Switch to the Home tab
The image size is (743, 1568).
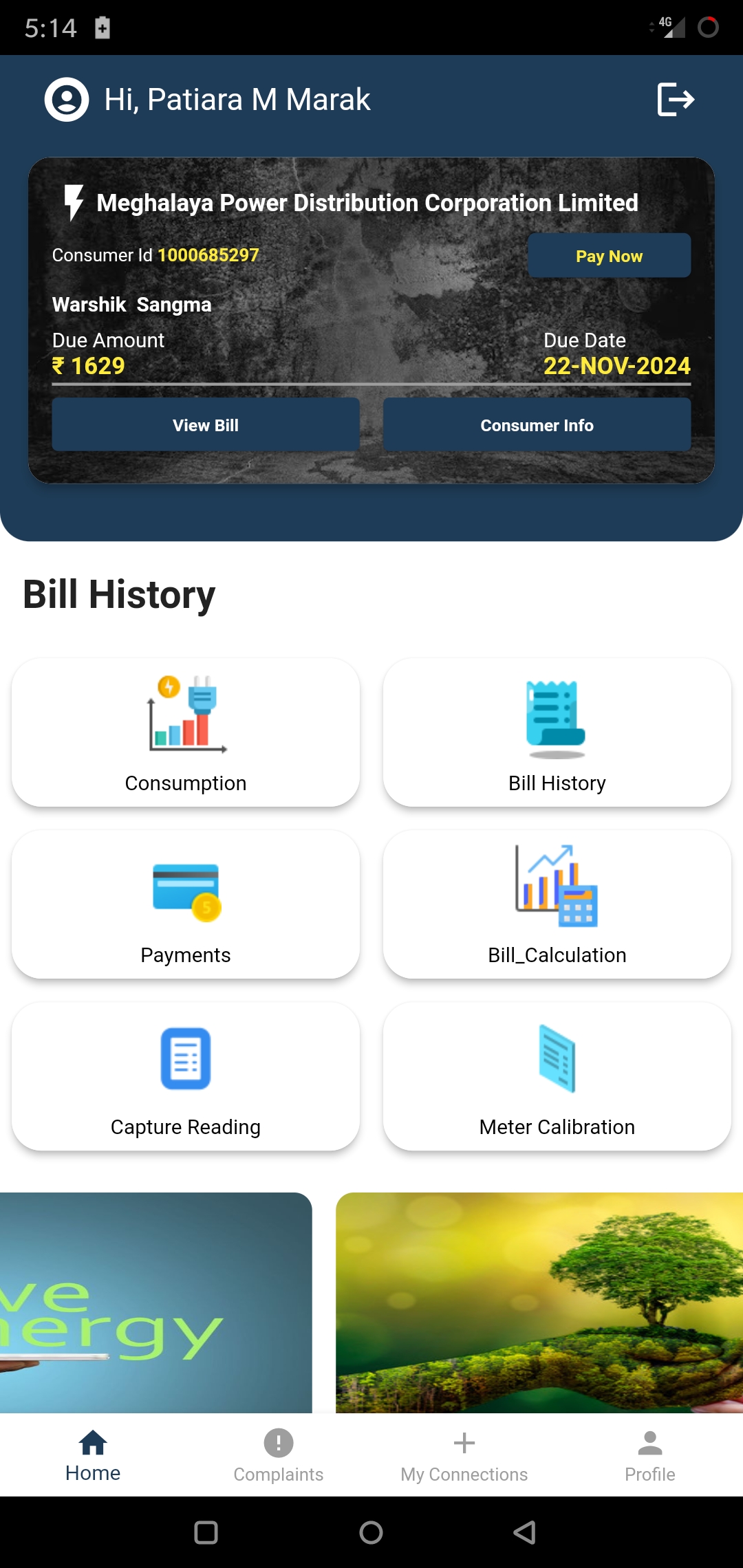point(93,1456)
